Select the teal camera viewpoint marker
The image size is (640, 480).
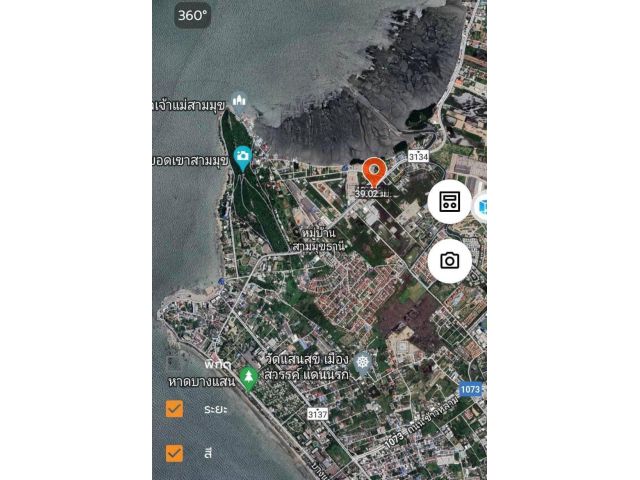(x=242, y=157)
